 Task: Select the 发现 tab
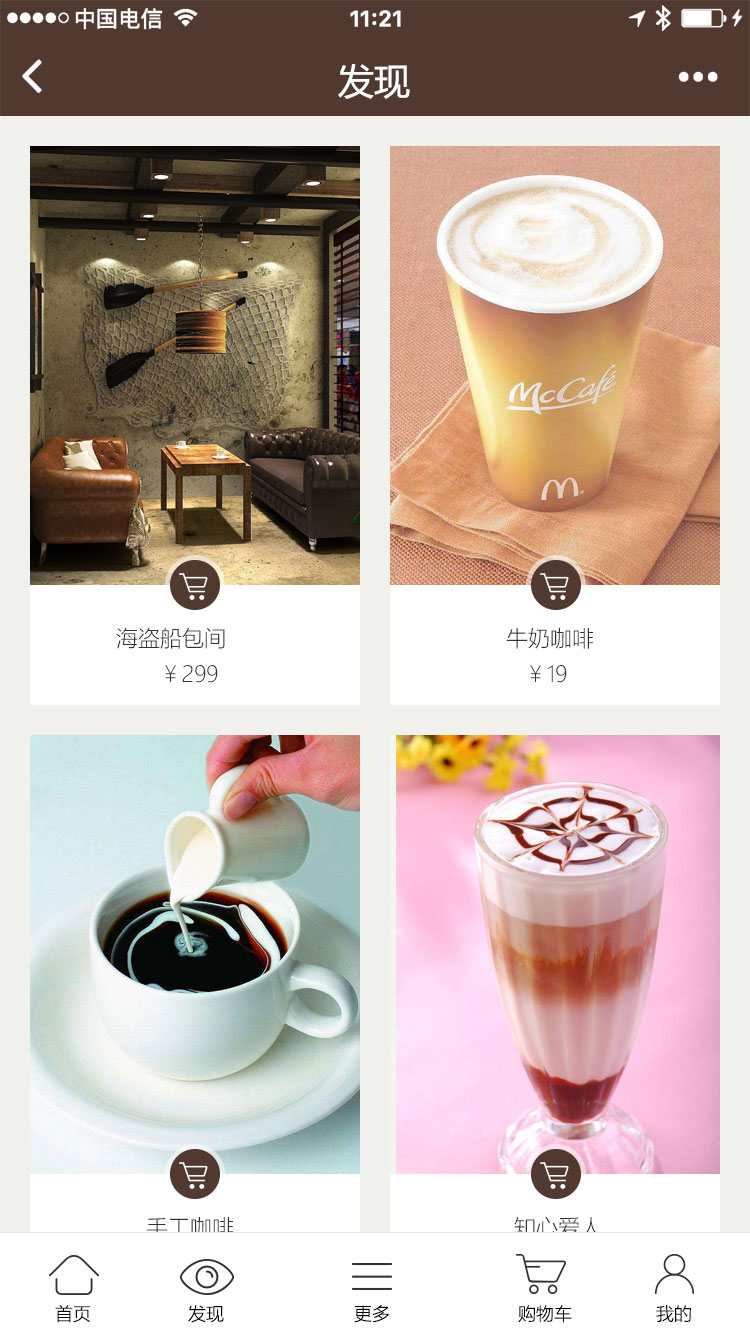206,1288
